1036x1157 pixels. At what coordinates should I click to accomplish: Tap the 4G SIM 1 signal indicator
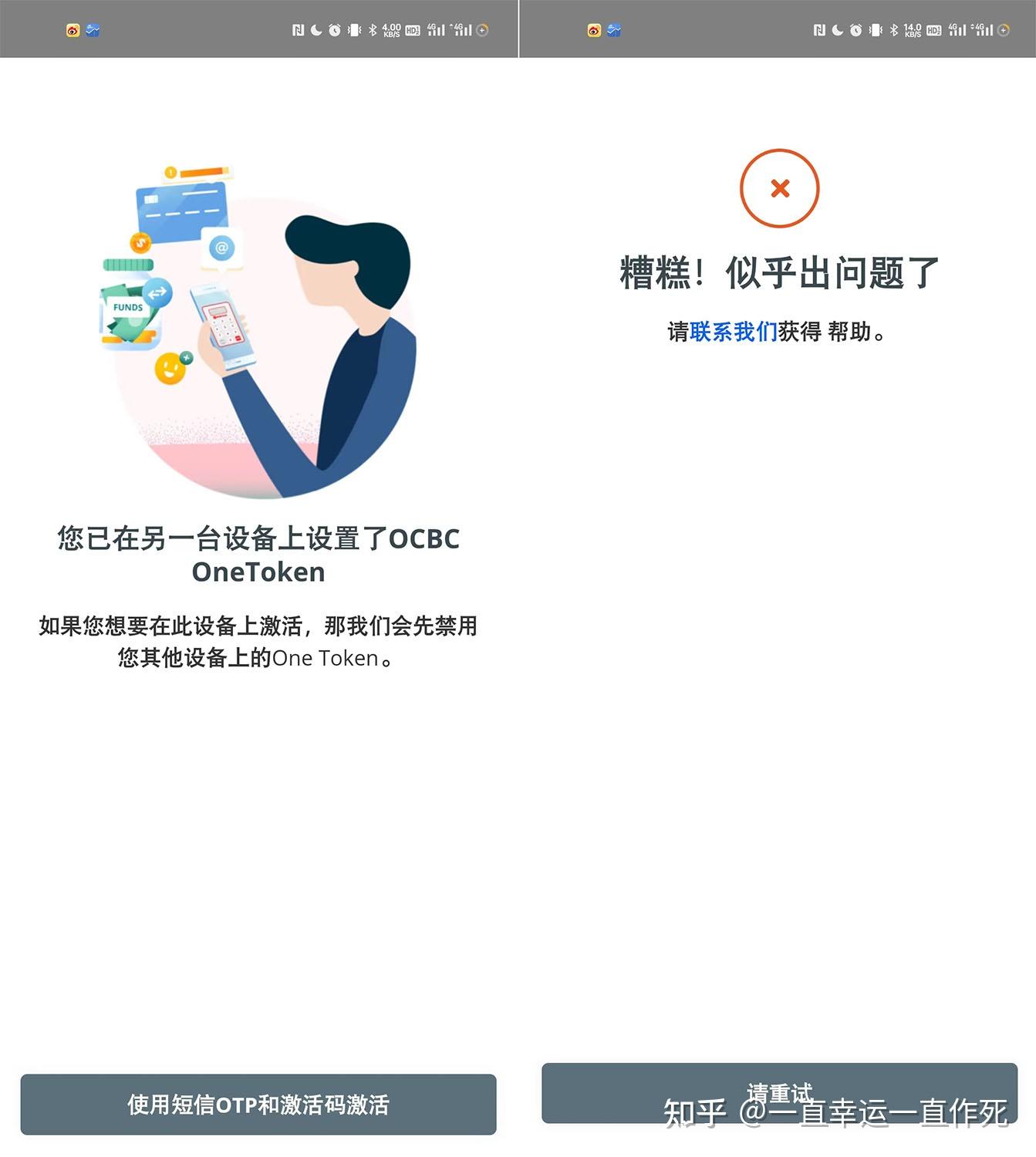437,29
